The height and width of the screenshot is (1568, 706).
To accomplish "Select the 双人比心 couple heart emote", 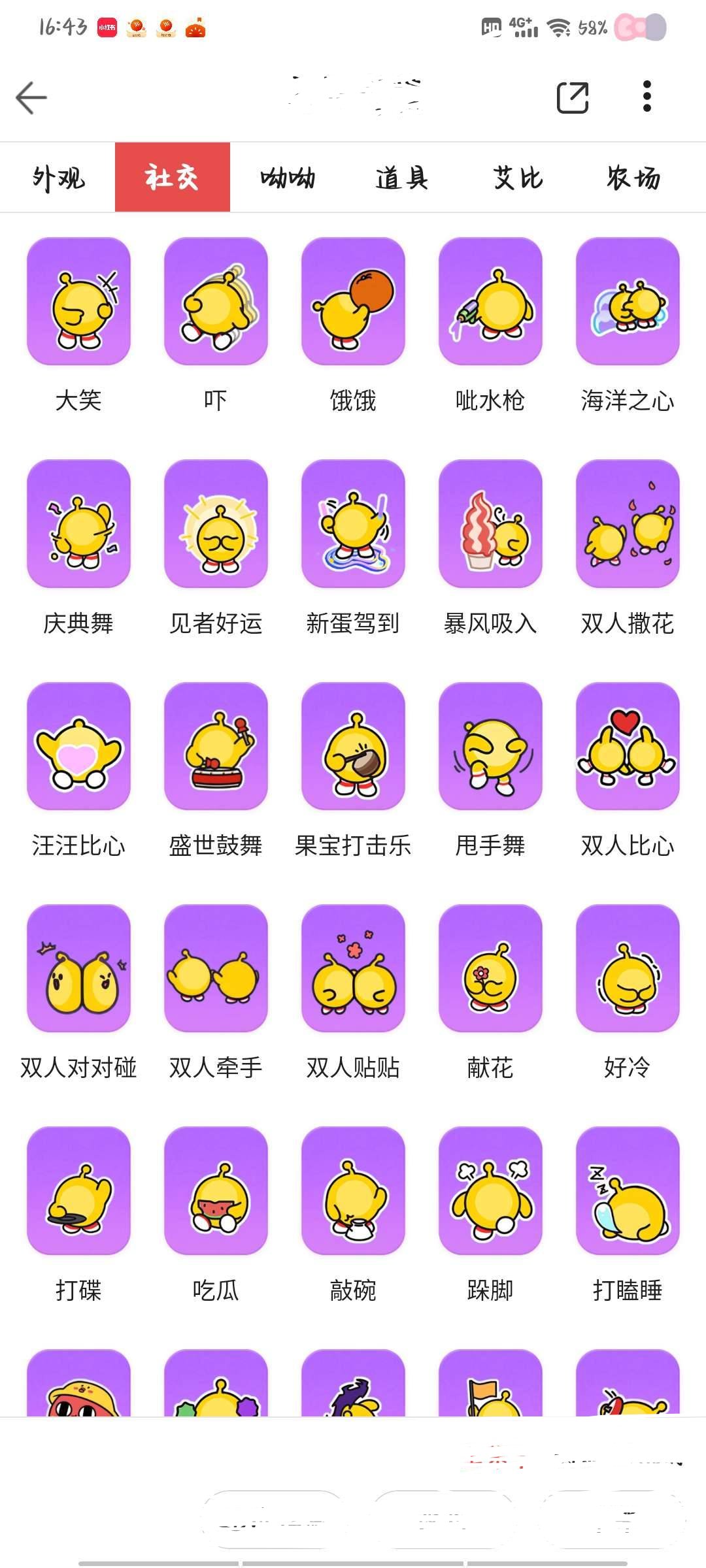I will tap(628, 748).
